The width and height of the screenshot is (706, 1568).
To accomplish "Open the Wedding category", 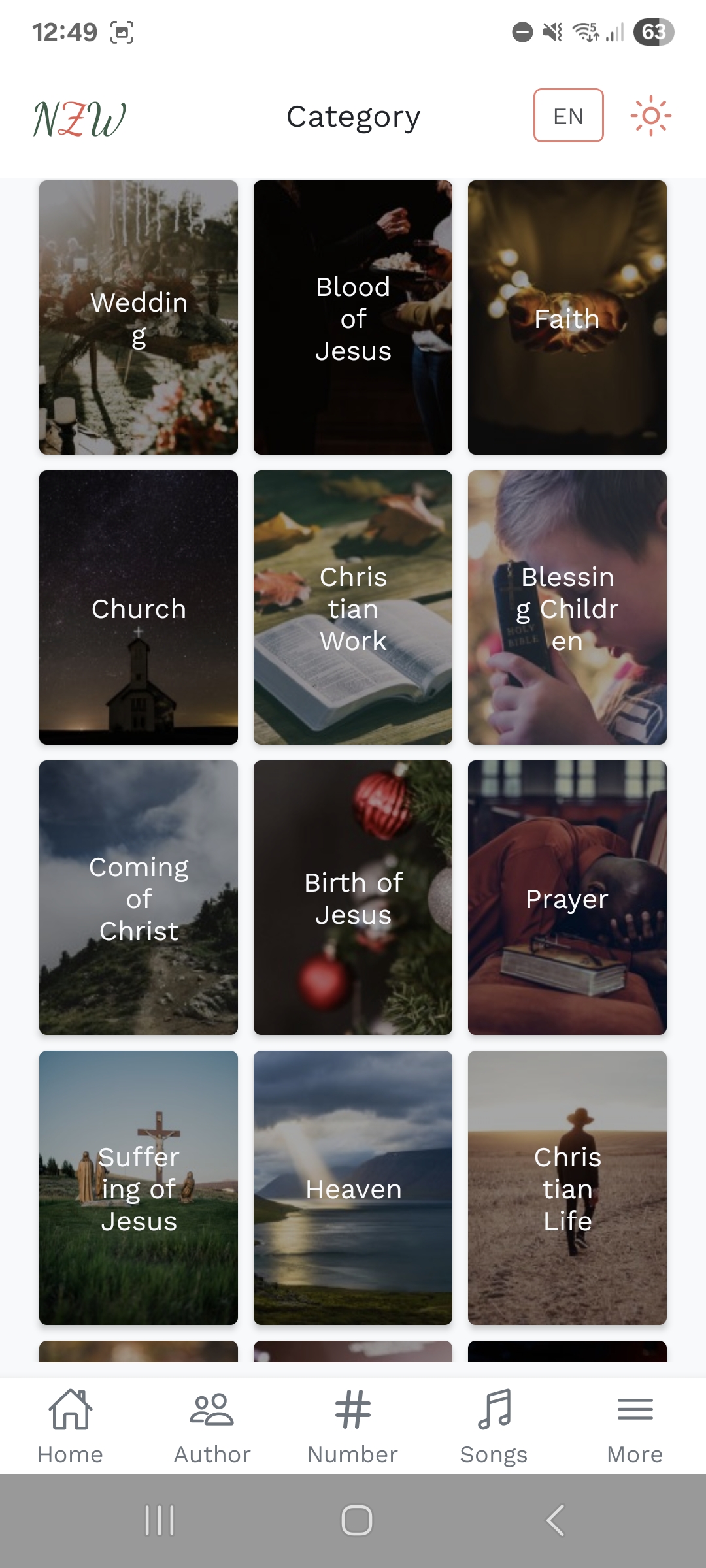I will (x=139, y=318).
